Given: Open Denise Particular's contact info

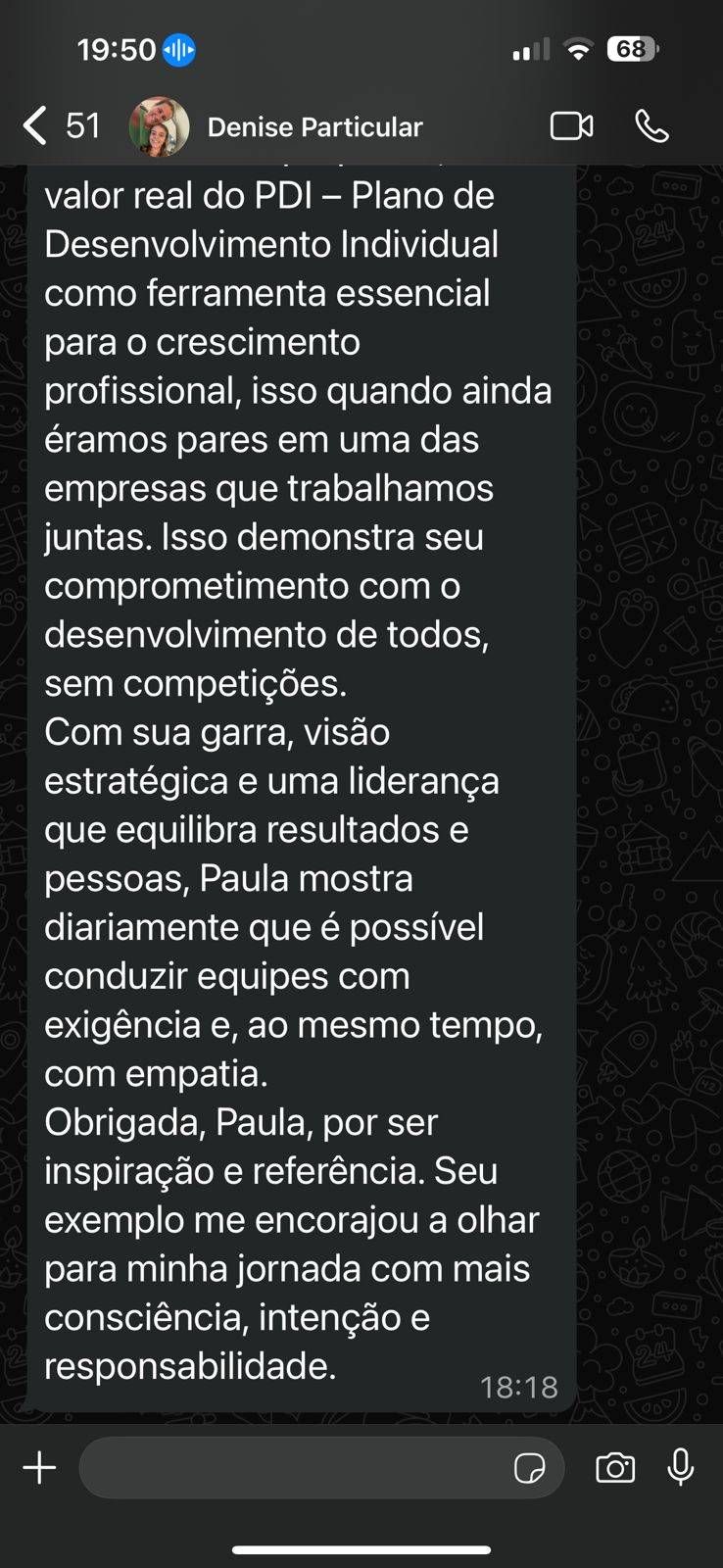Looking at the screenshot, I should pos(314,127).
